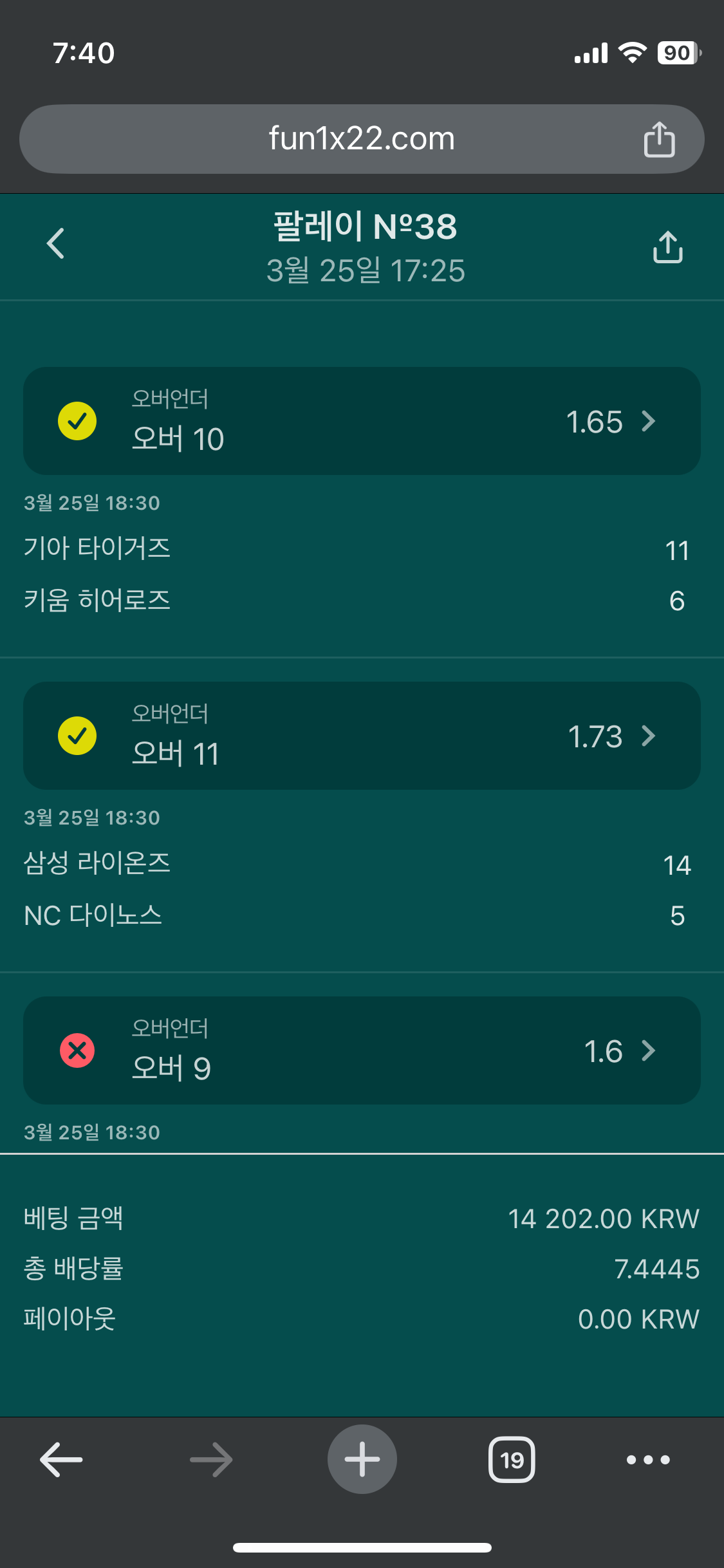
Task: Share the 팔레이 Nº38 bet slip
Action: pos(667,247)
